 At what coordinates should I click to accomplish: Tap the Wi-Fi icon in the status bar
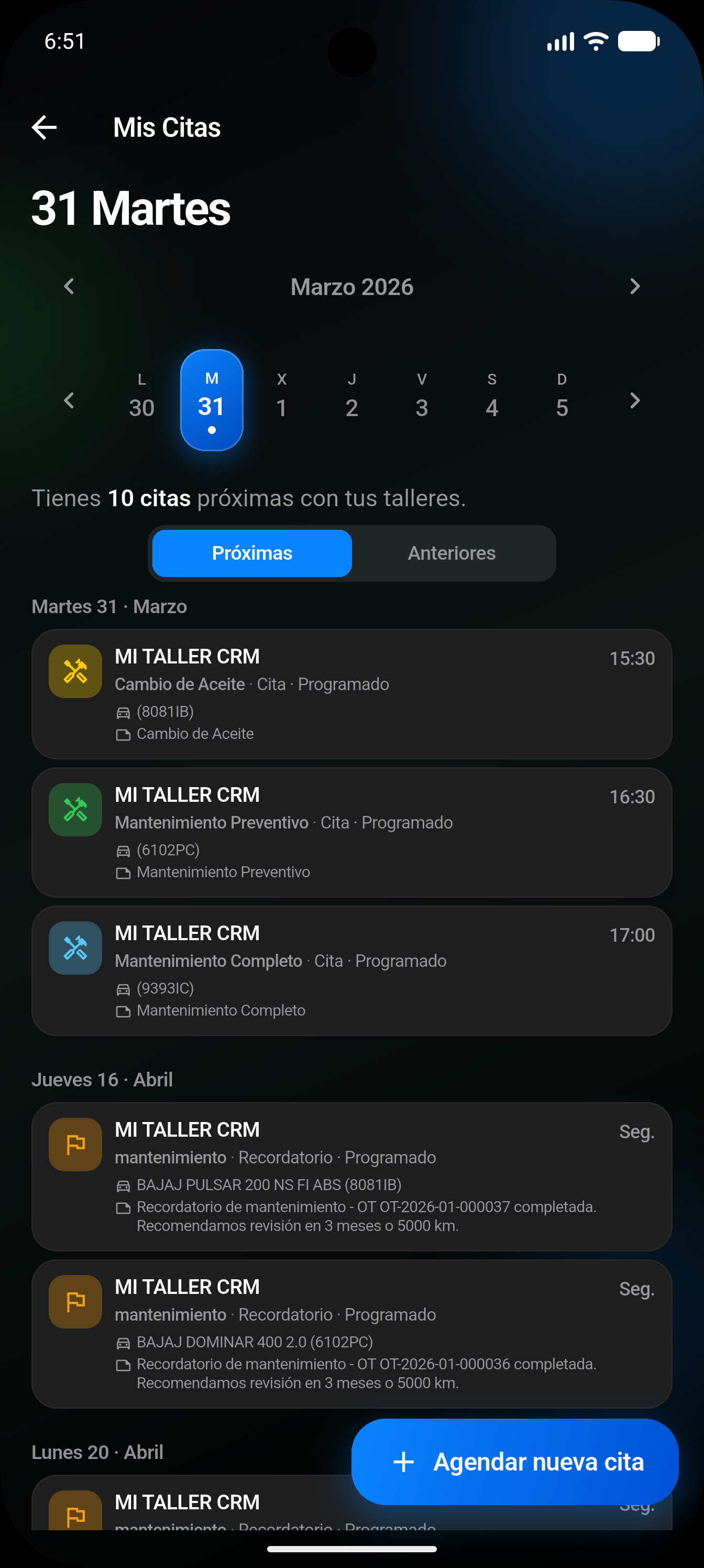click(595, 40)
